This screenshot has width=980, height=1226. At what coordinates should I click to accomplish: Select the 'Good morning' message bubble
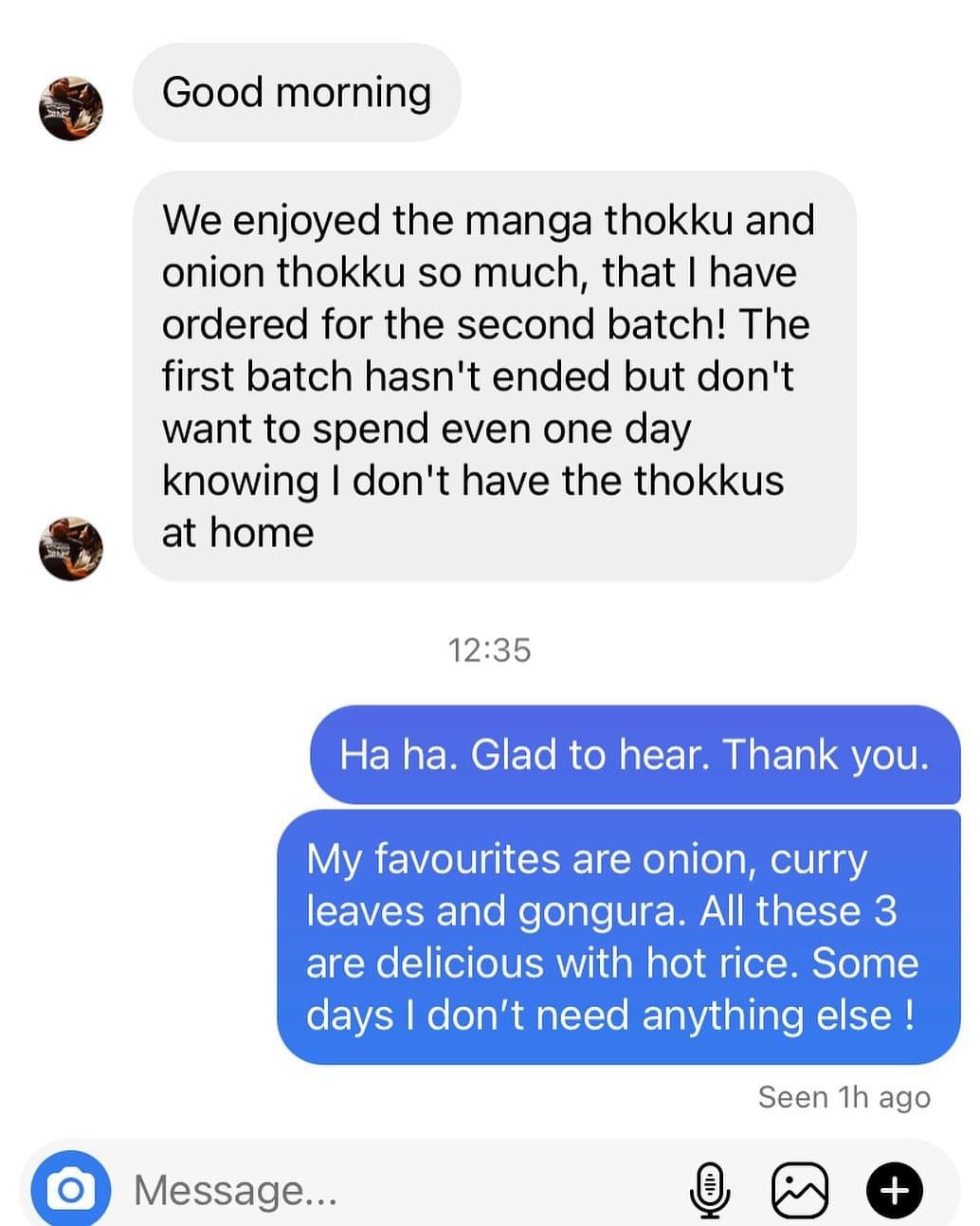pyautogui.click(x=297, y=92)
